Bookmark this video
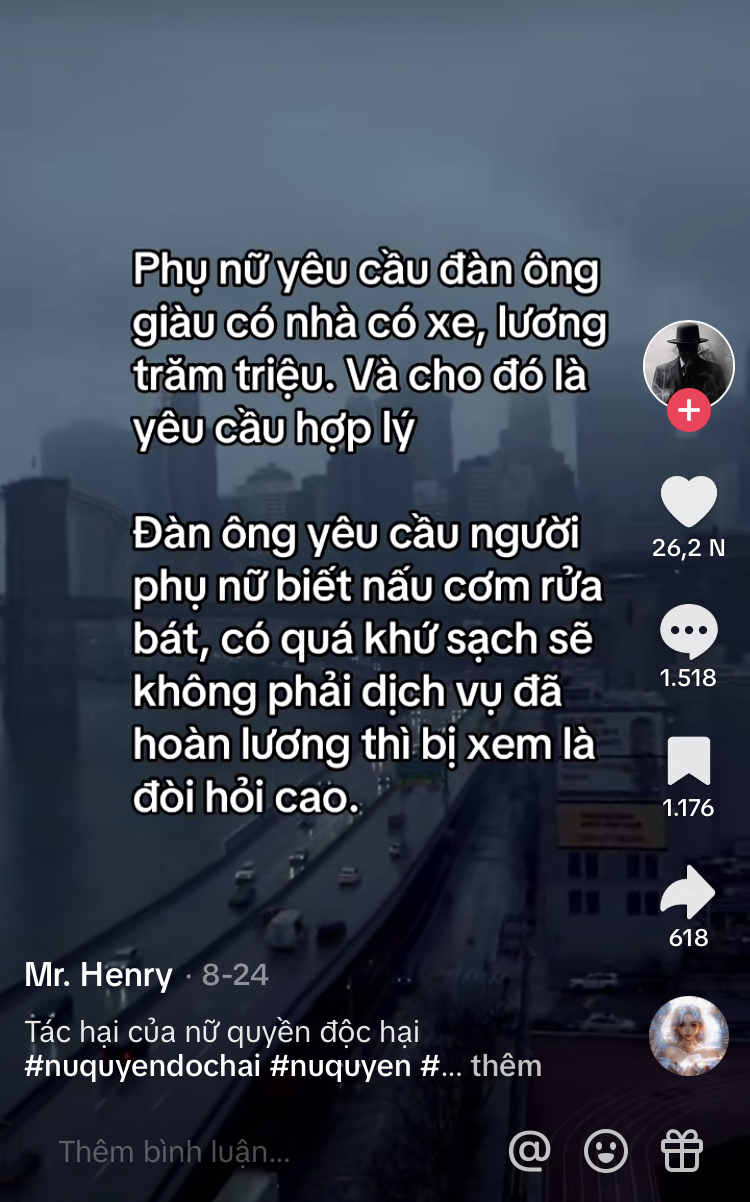 pyautogui.click(x=688, y=761)
